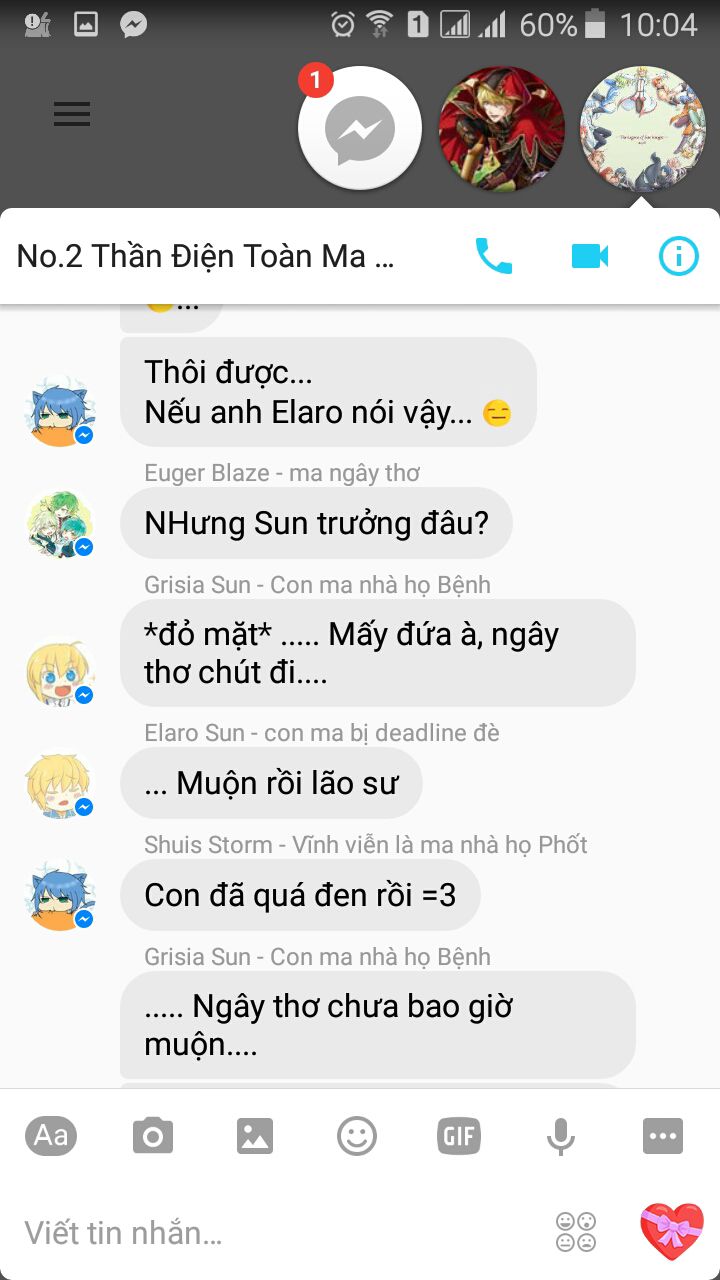Open the emoji faces grid in input bar

[x=576, y=1232]
